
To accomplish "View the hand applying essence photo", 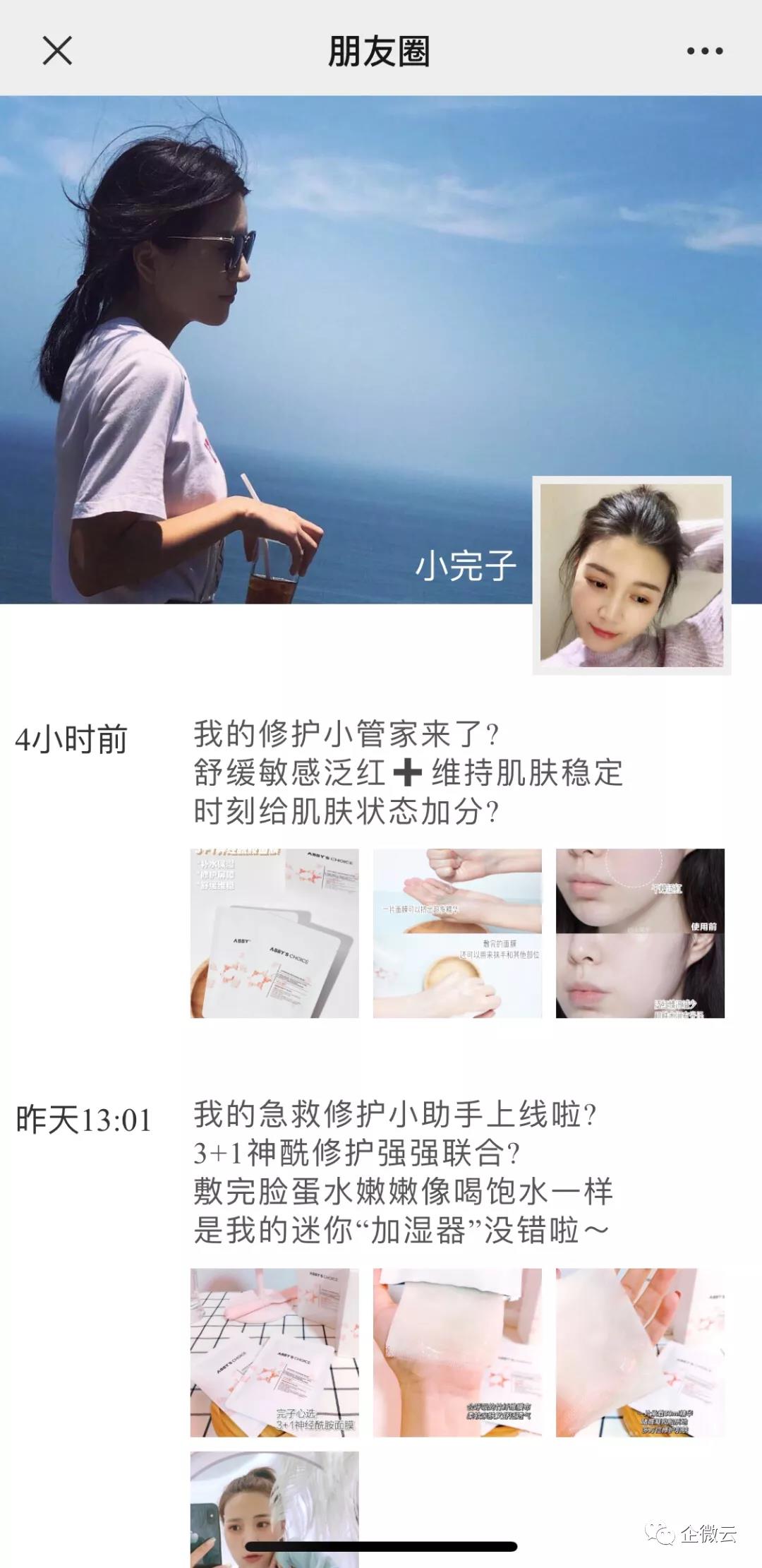I will point(457,933).
